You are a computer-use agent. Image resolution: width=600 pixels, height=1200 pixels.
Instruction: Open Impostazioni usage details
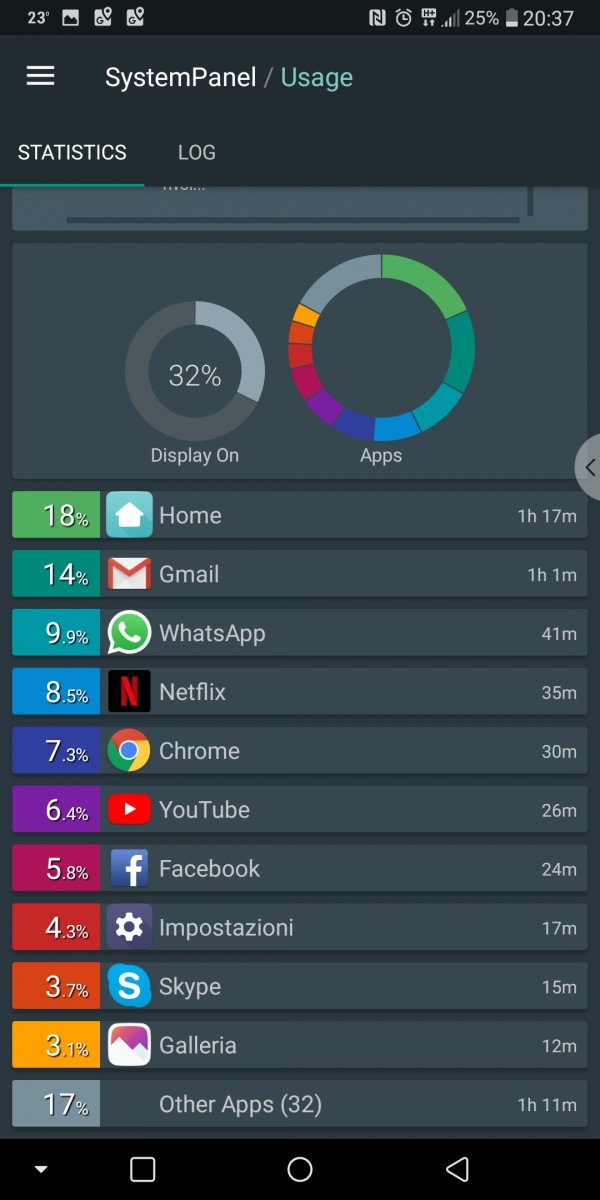[x=299, y=928]
